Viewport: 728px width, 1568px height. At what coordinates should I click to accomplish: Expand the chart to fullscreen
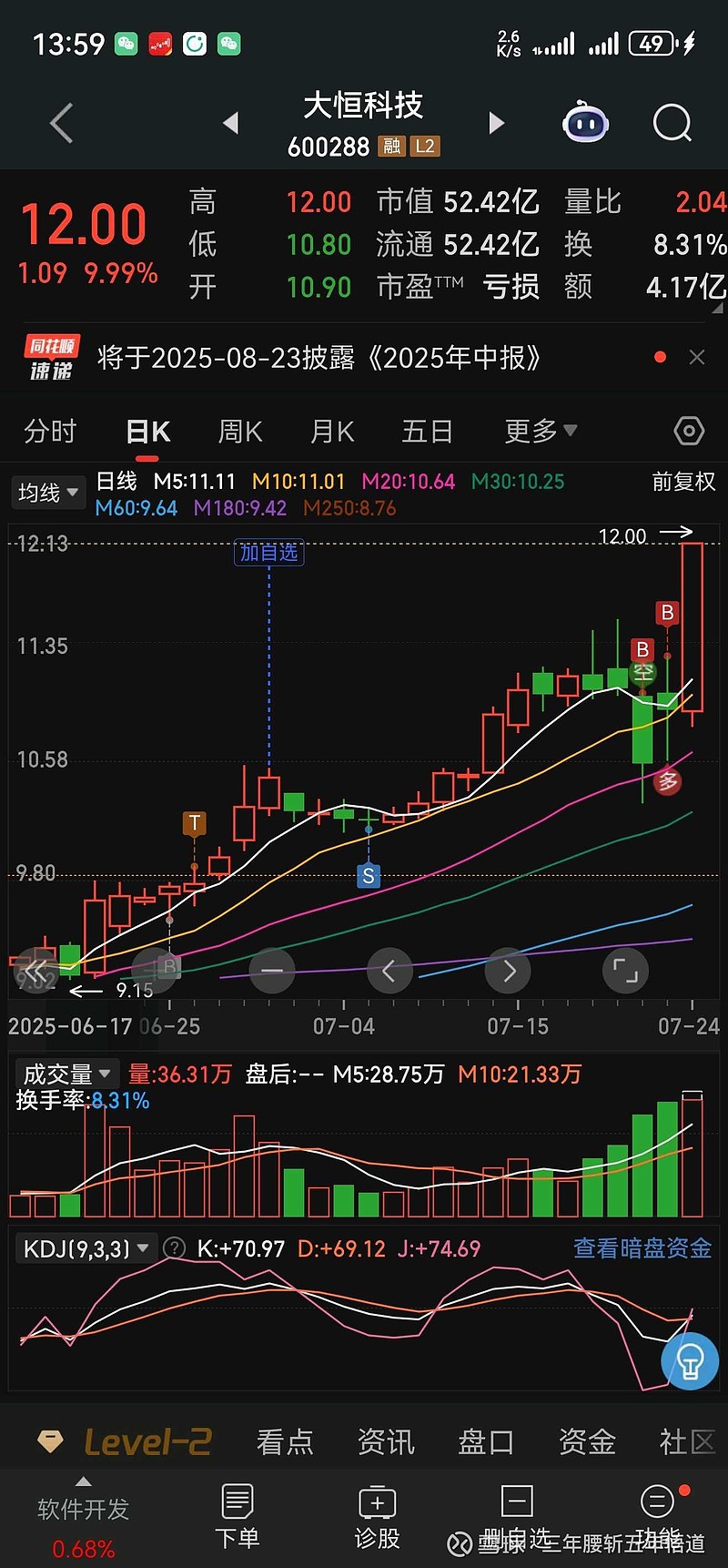click(625, 971)
